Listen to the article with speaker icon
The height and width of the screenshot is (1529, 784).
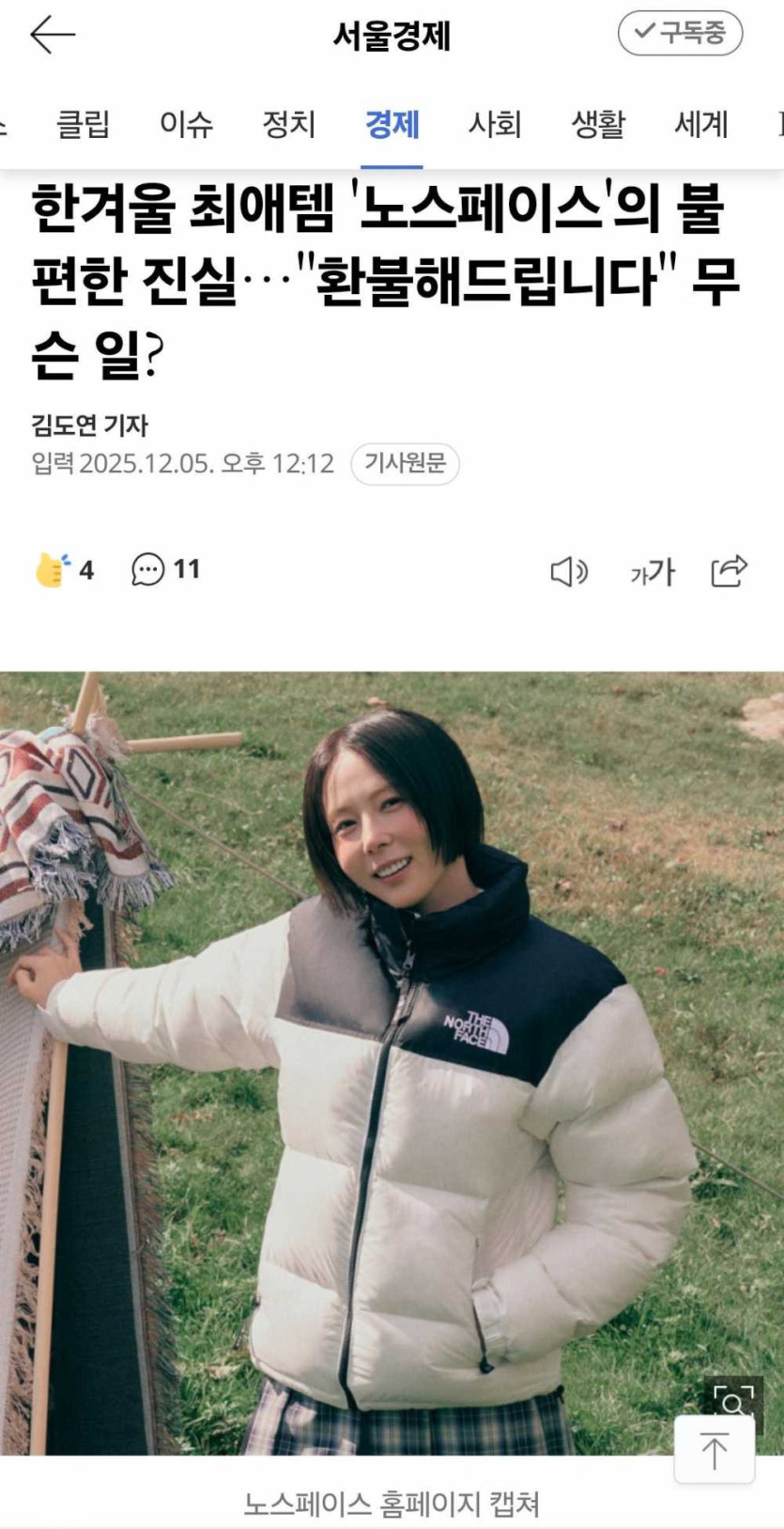tap(568, 571)
